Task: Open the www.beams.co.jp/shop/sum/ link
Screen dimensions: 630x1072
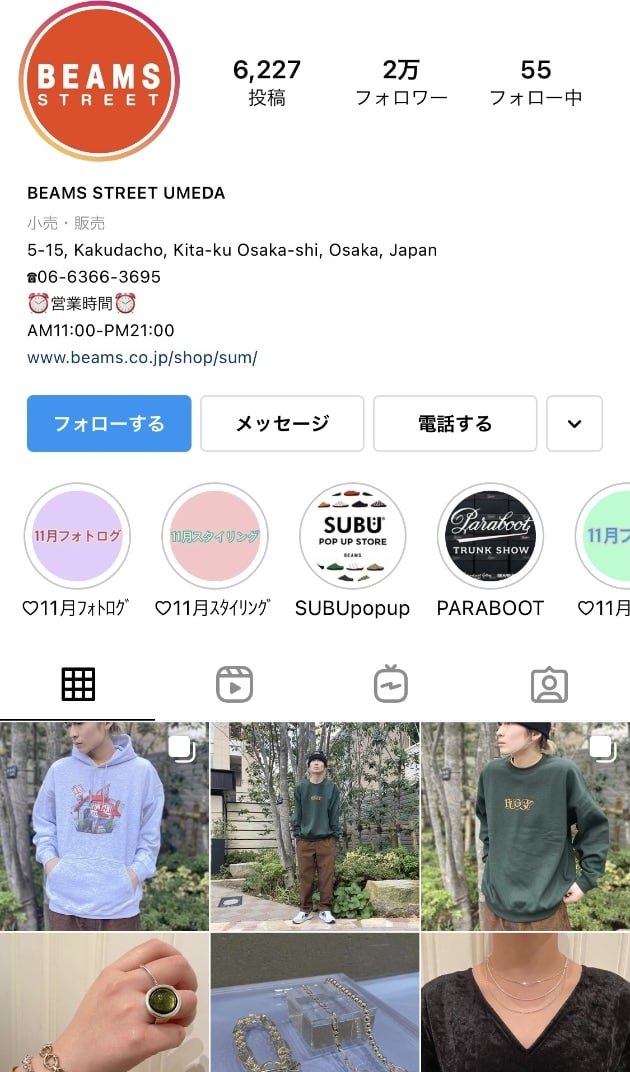Action: (142, 357)
